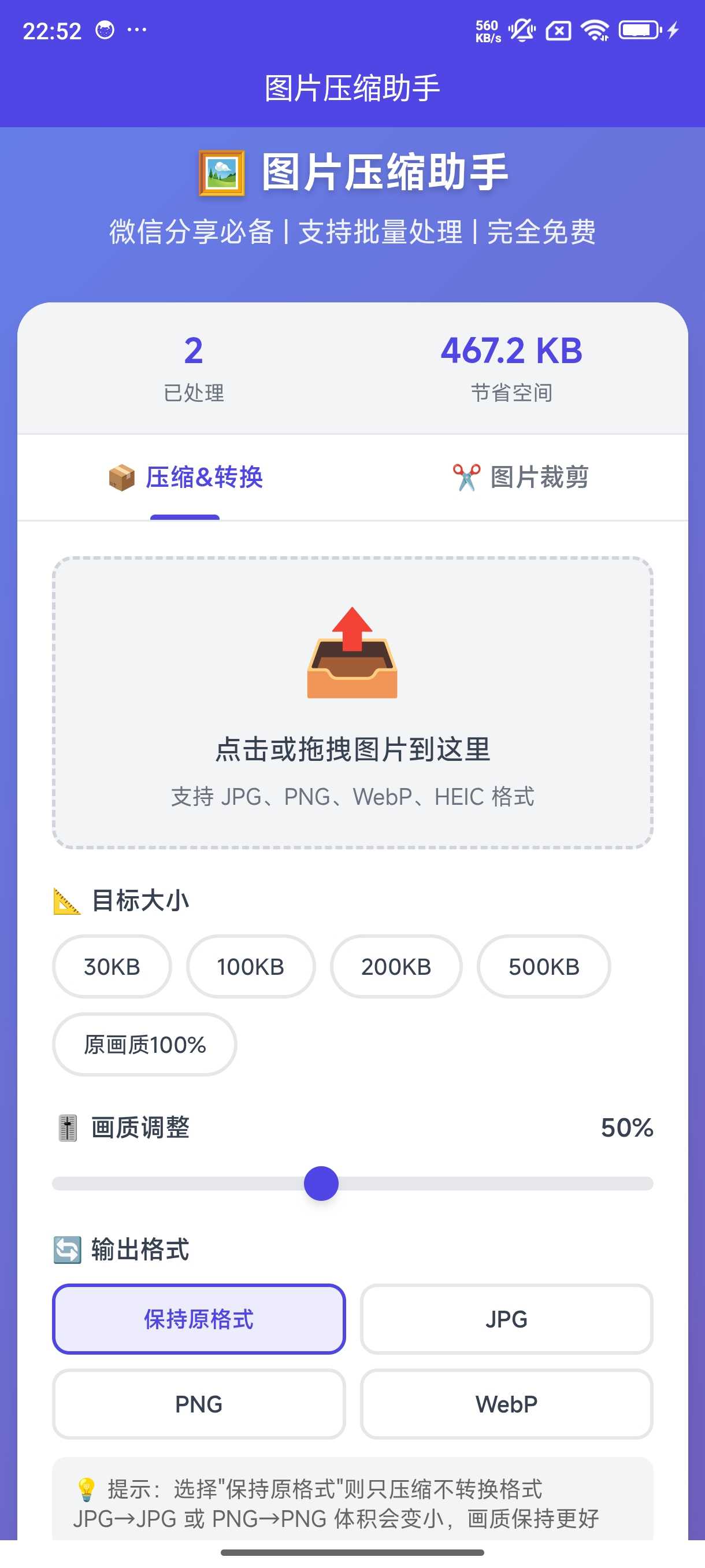Screen dimensions: 705x1568
Task: Pick 200KB as target size
Action: pos(396,967)
